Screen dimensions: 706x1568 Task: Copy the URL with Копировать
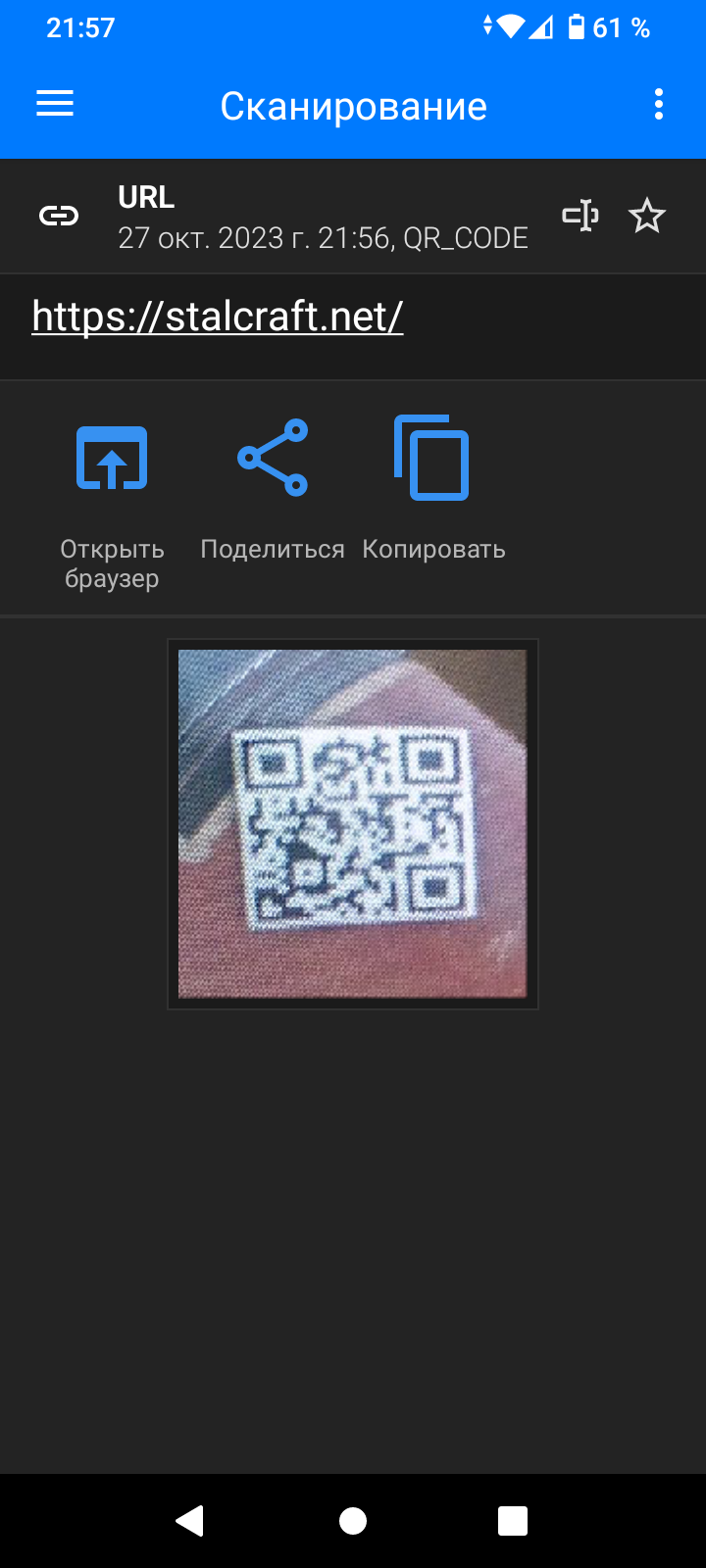click(x=432, y=490)
